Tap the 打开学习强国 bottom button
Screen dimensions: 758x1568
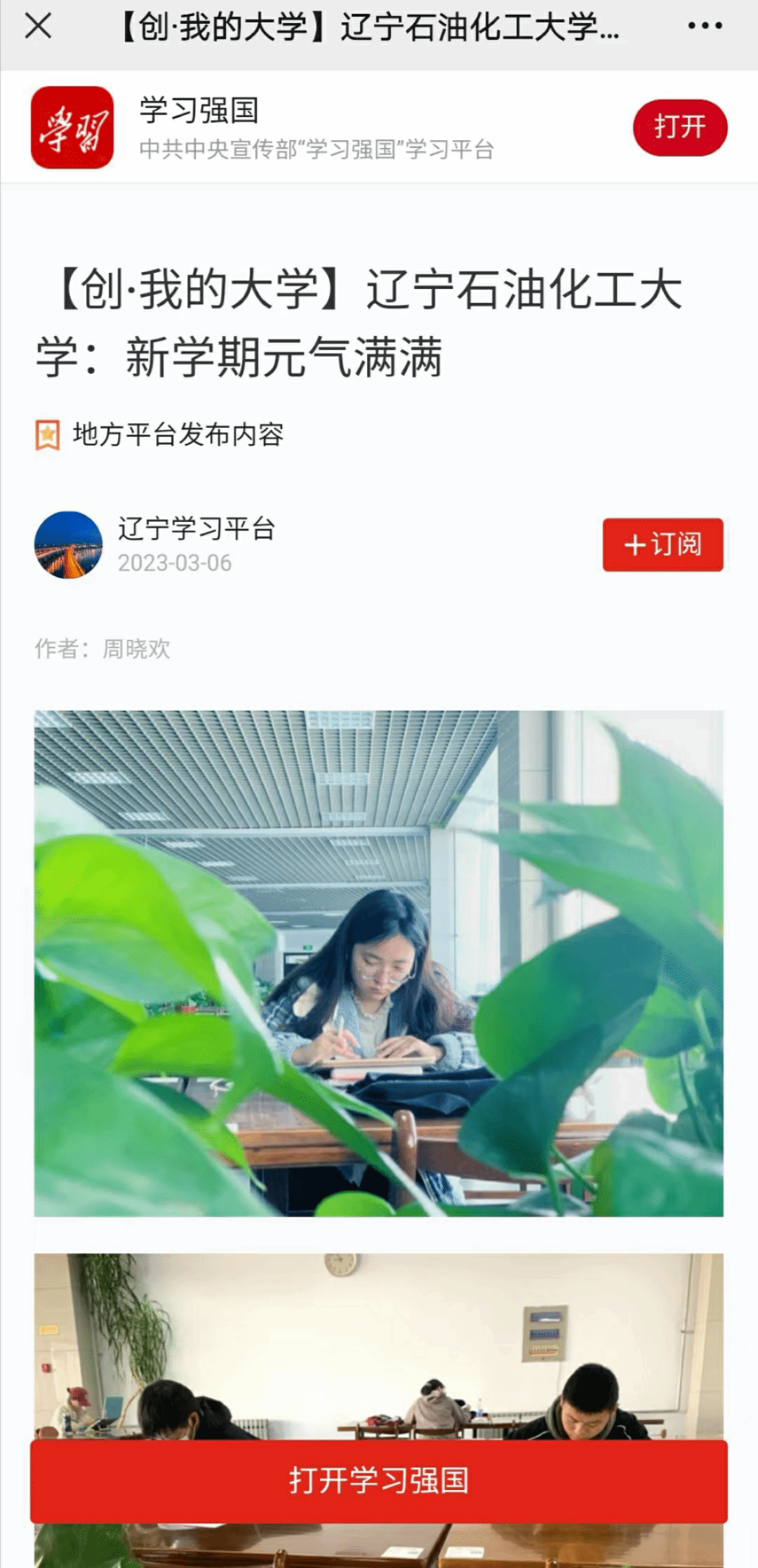pos(379,1480)
